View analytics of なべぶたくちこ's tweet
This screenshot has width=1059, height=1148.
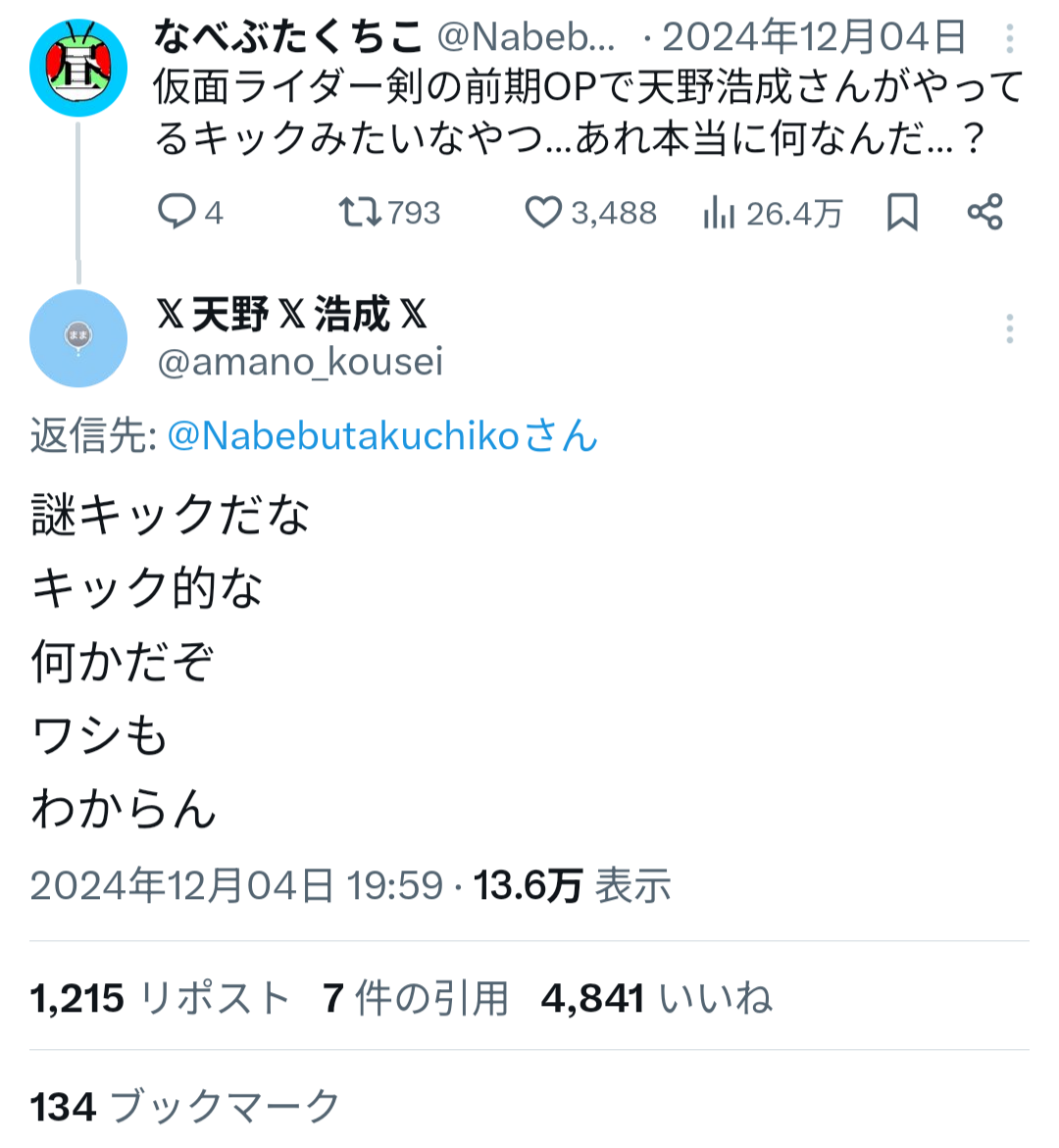pos(773,213)
